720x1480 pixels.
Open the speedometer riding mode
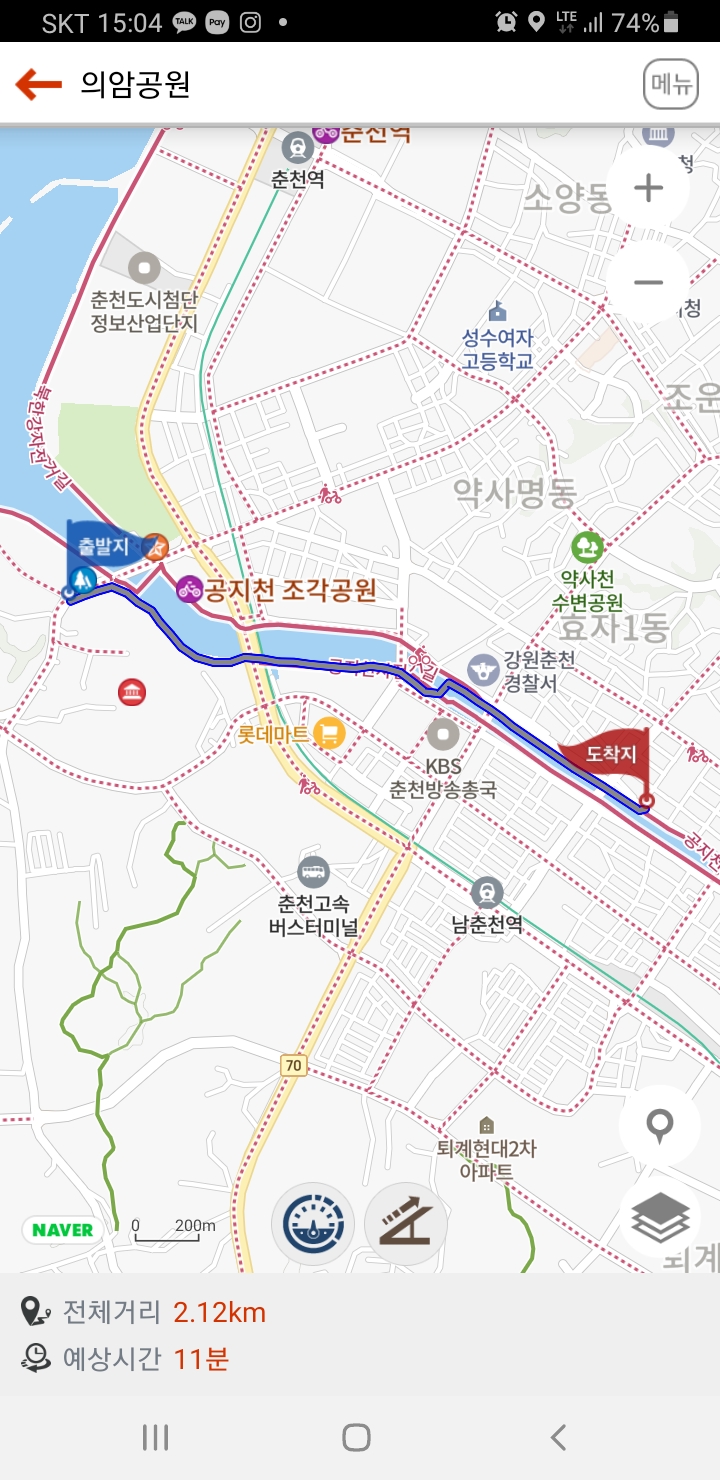[x=313, y=1223]
